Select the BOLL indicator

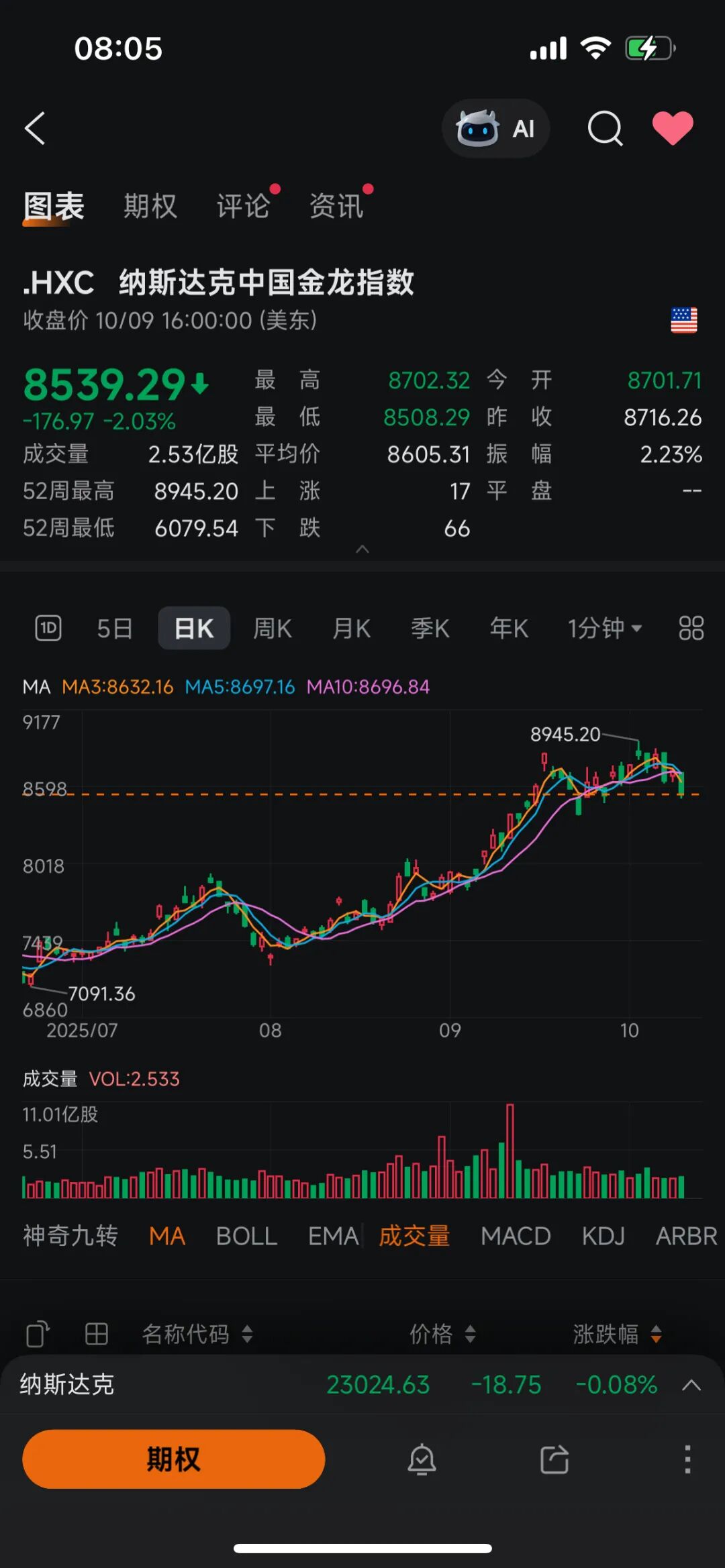pos(246,1236)
